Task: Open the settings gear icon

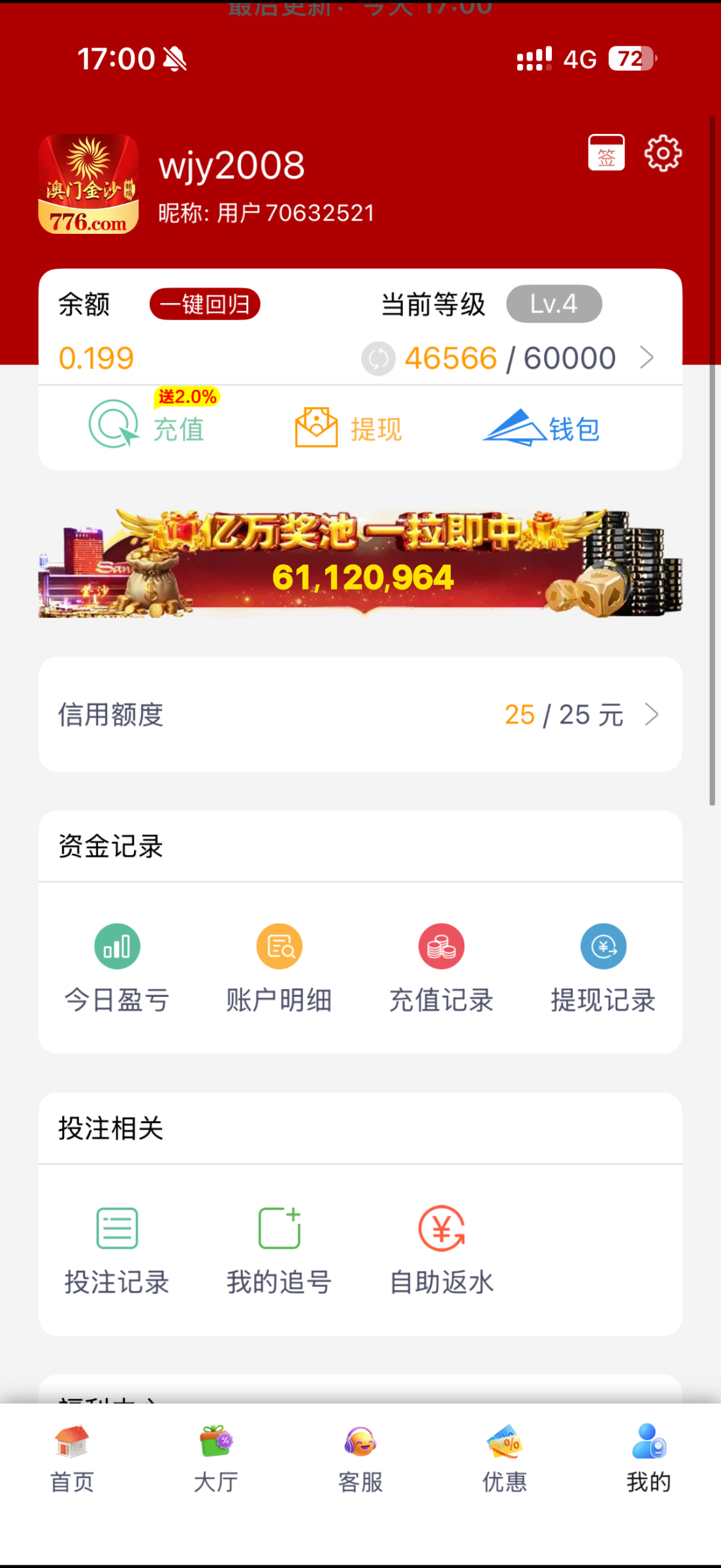Action: (x=663, y=154)
